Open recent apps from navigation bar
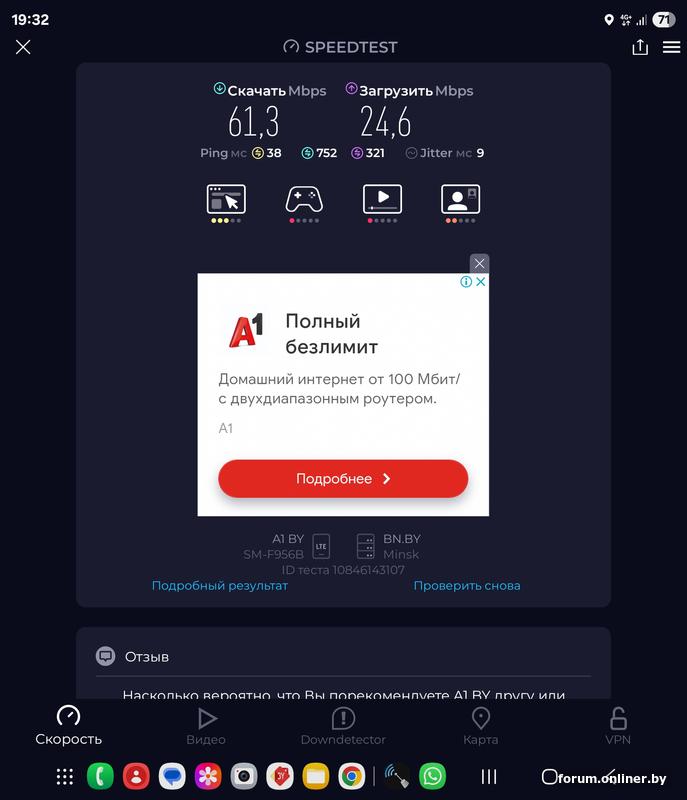This screenshot has width=687, height=800. tap(489, 776)
